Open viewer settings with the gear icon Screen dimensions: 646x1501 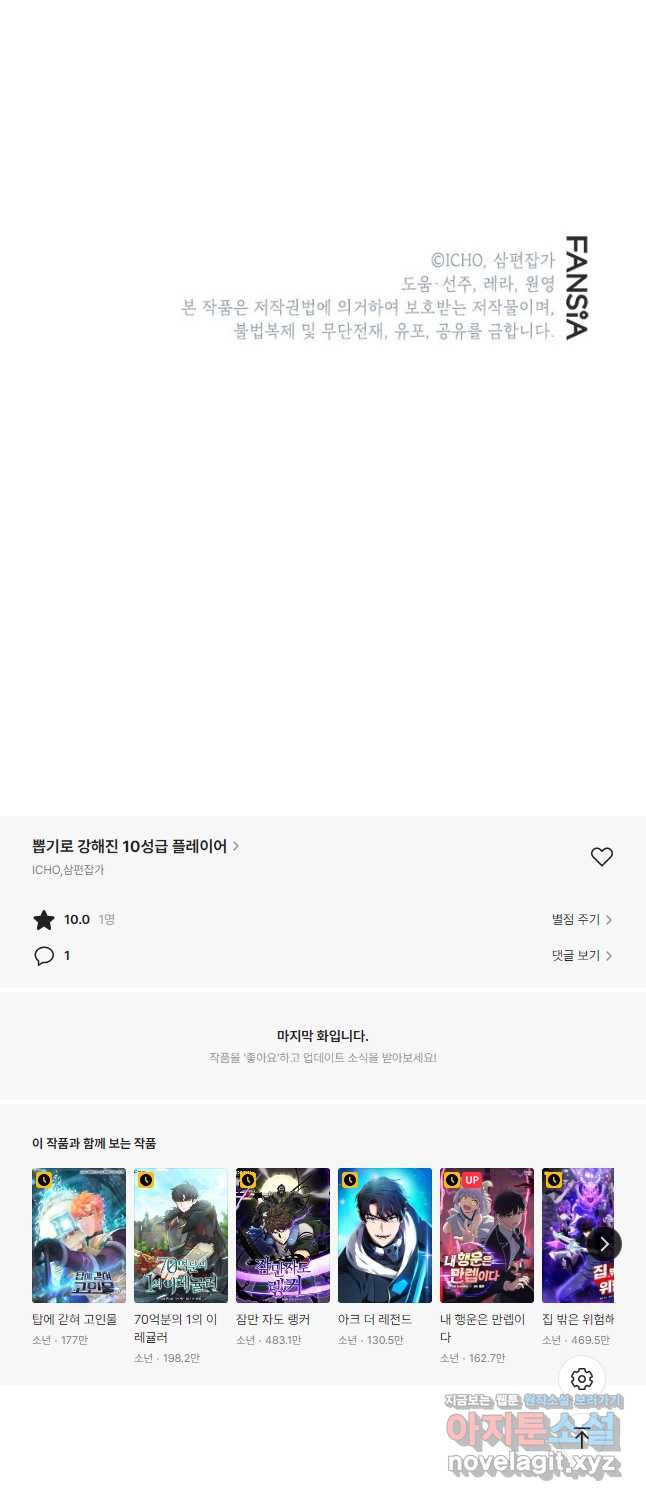(x=582, y=1380)
